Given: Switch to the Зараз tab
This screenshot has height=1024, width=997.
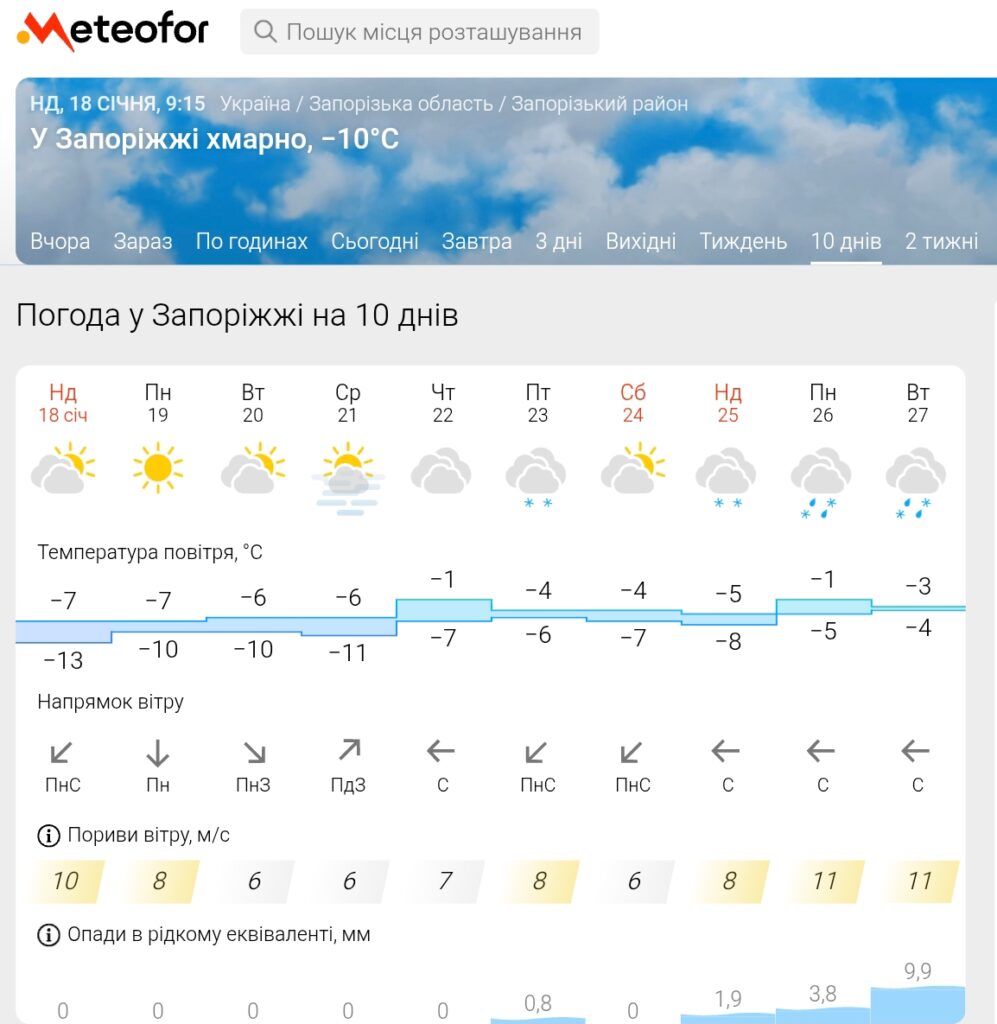Looking at the screenshot, I should tap(142, 241).
